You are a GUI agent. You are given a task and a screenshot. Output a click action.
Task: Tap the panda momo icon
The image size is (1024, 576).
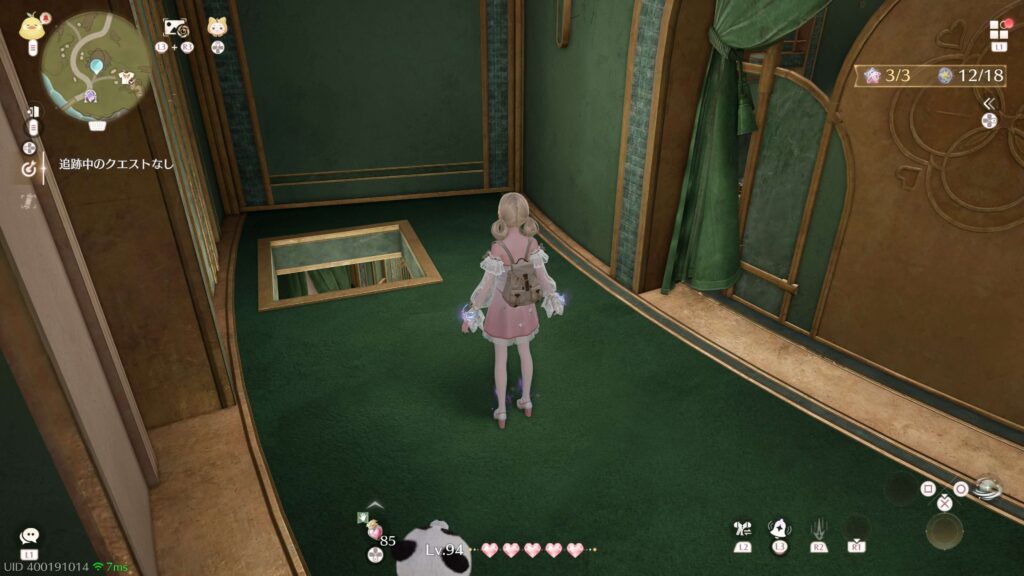pyautogui.click(x=432, y=549)
